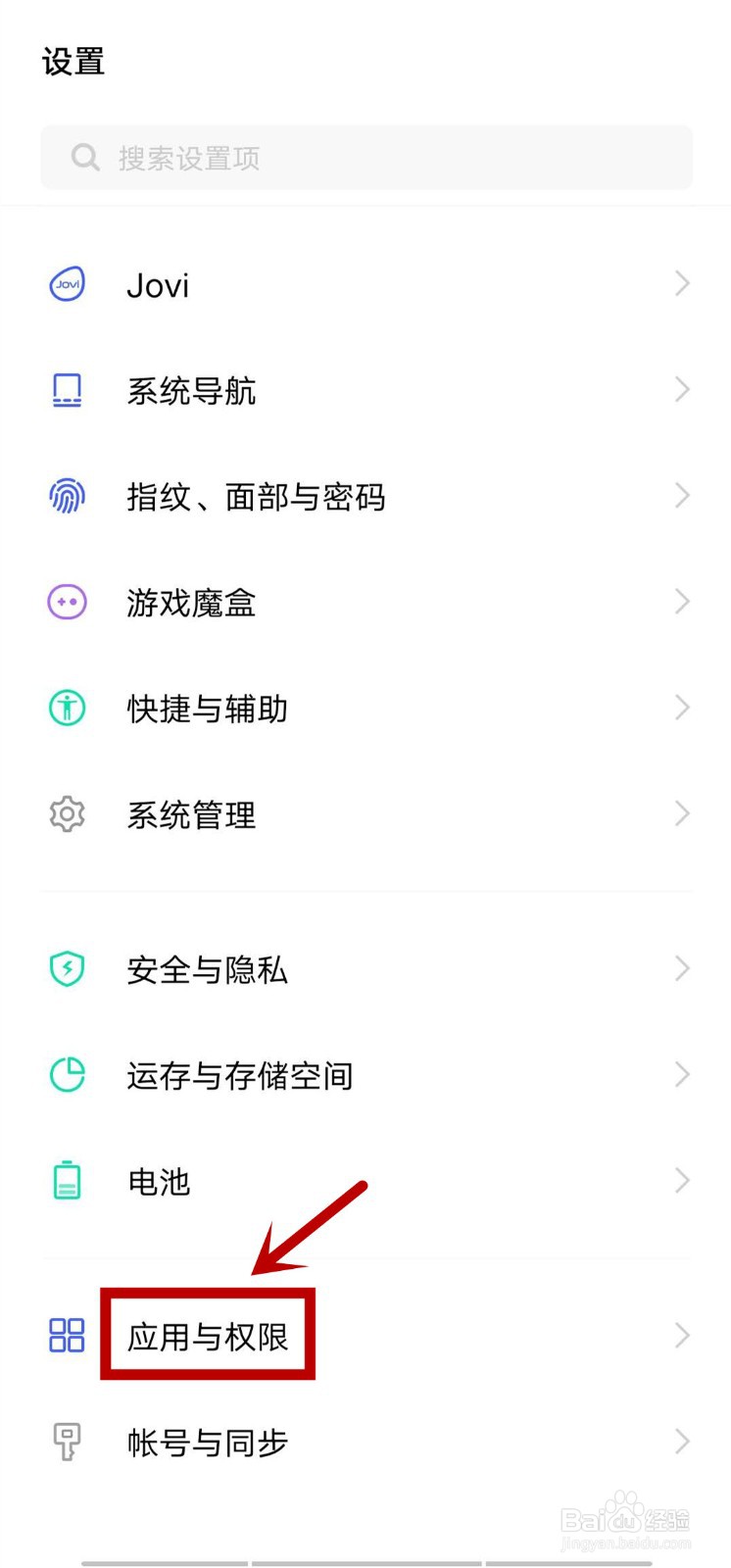
Task: Enter 系统管理
Action: (365, 814)
